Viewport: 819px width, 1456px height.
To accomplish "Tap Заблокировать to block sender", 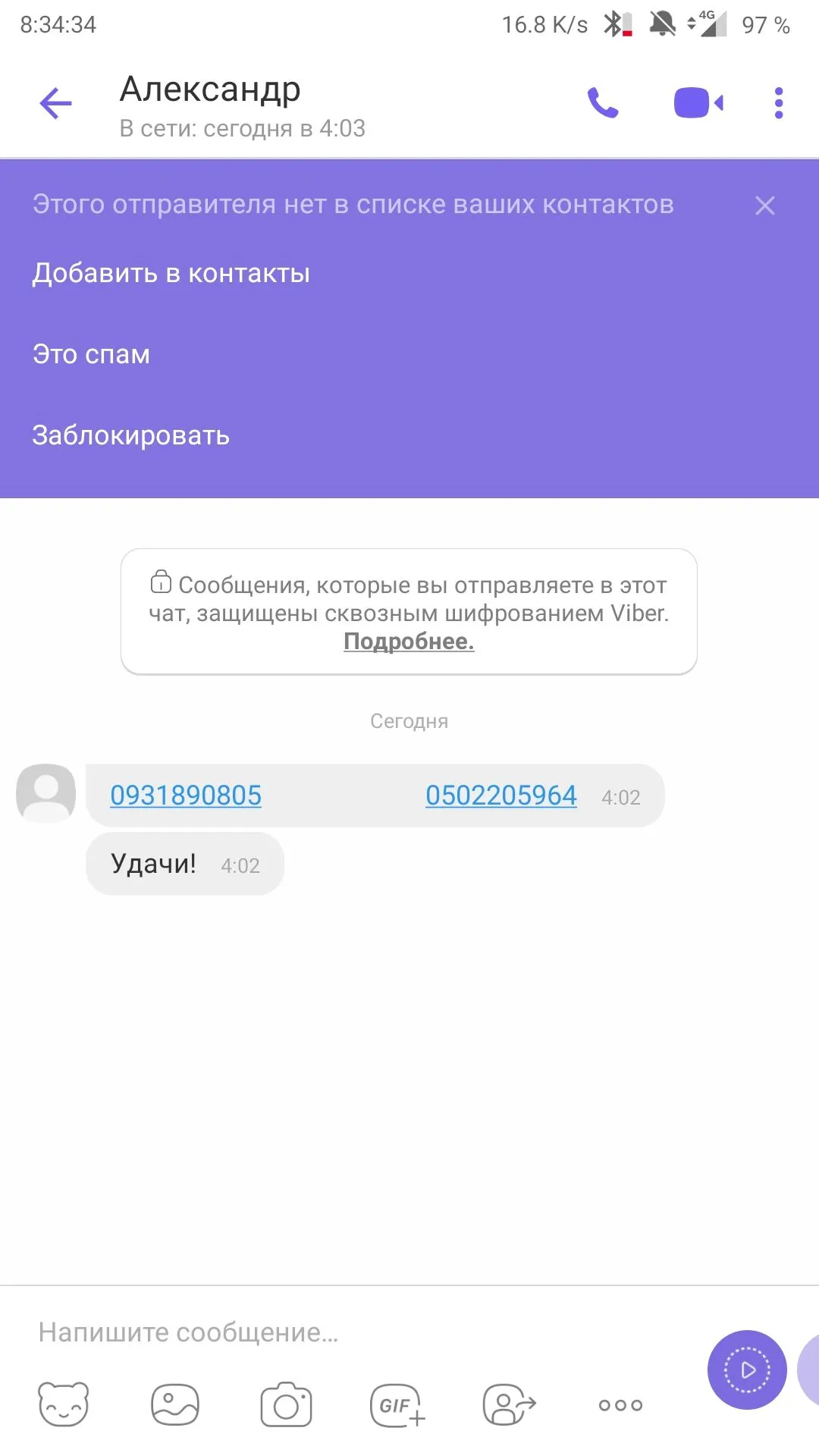I will (x=131, y=435).
